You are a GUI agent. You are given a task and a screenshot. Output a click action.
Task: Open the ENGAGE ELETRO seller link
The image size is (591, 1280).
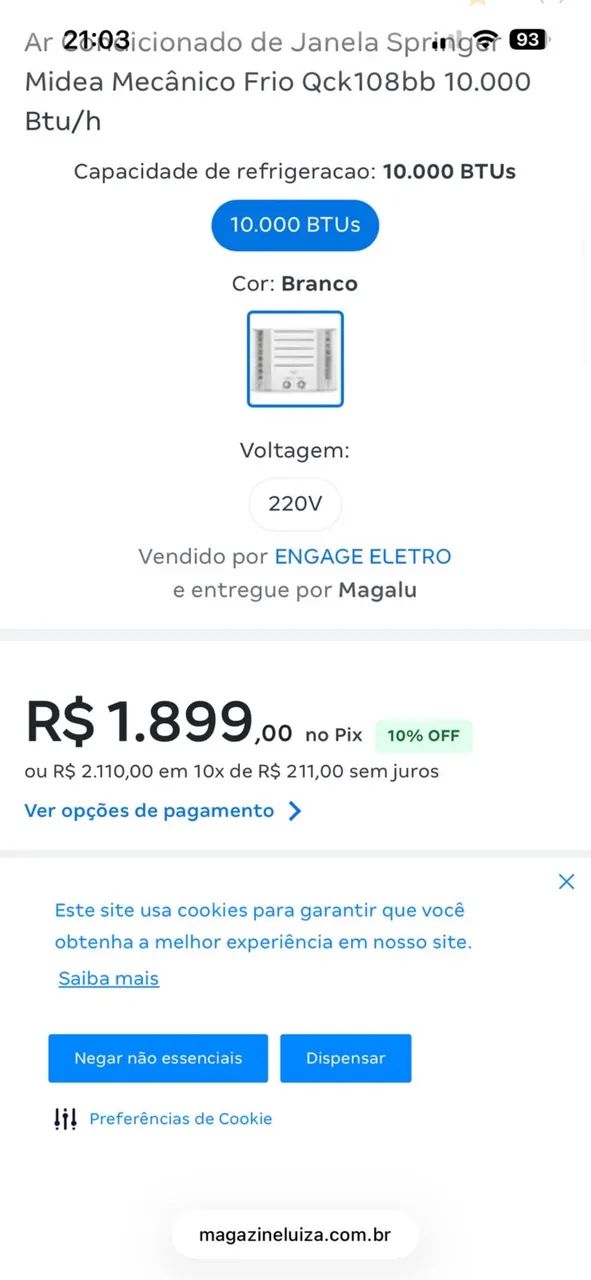pos(363,556)
